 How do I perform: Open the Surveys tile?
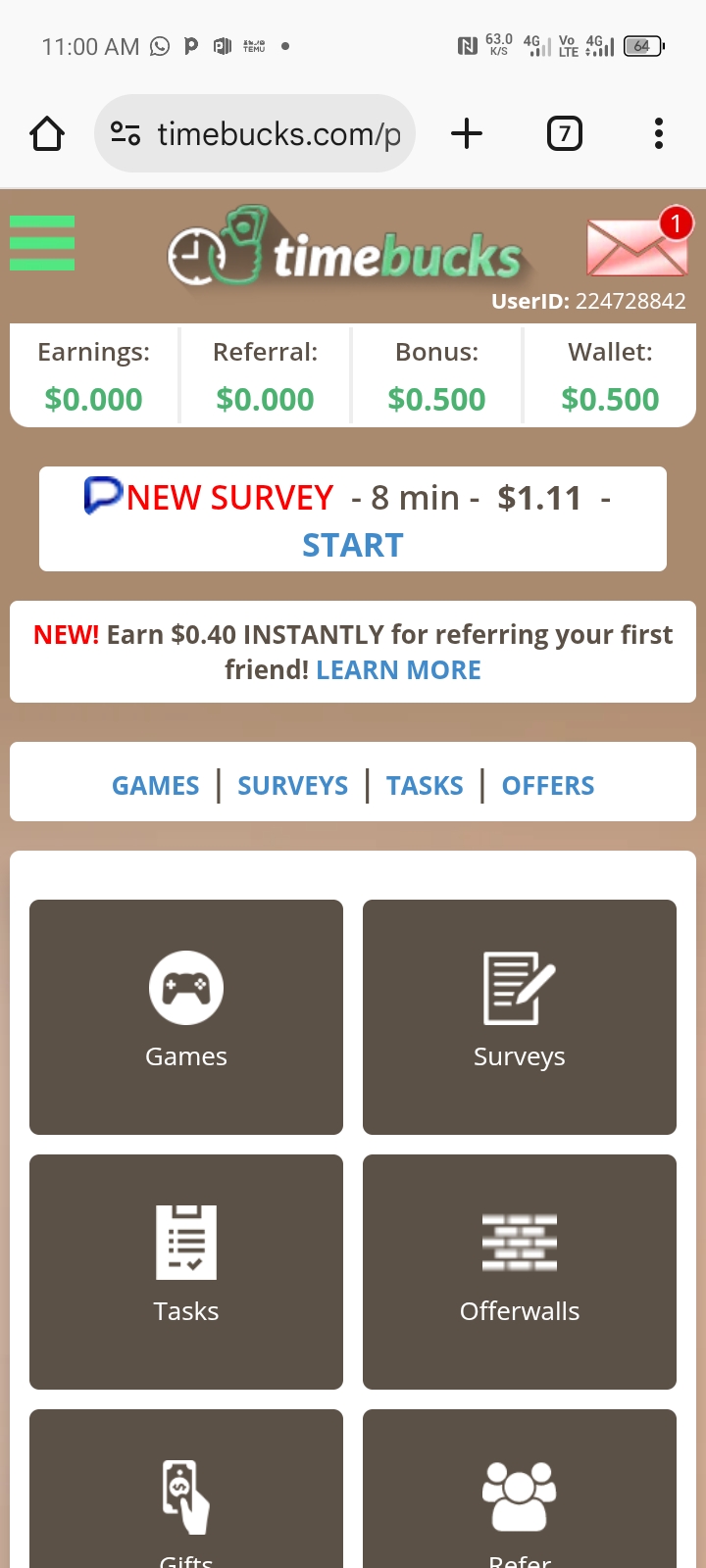[x=520, y=1016]
